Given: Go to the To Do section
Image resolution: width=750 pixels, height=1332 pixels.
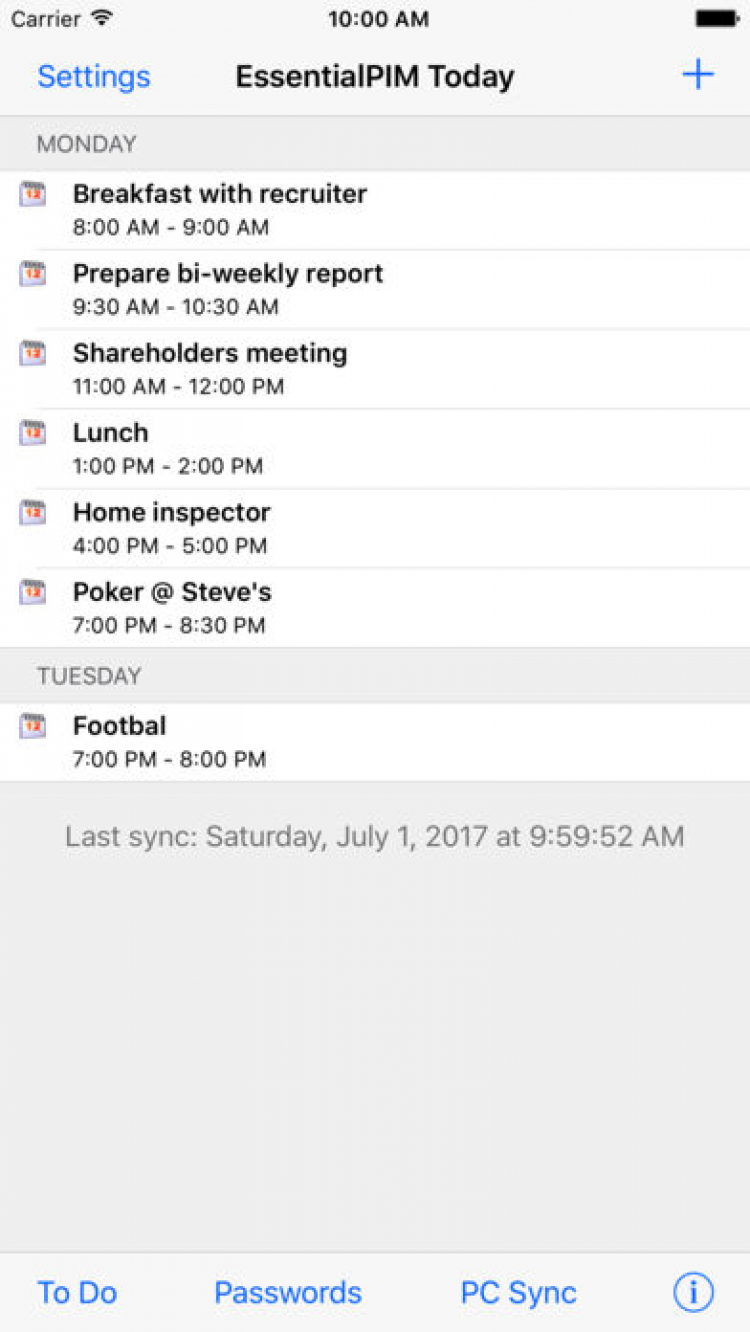Looking at the screenshot, I should (x=77, y=1292).
